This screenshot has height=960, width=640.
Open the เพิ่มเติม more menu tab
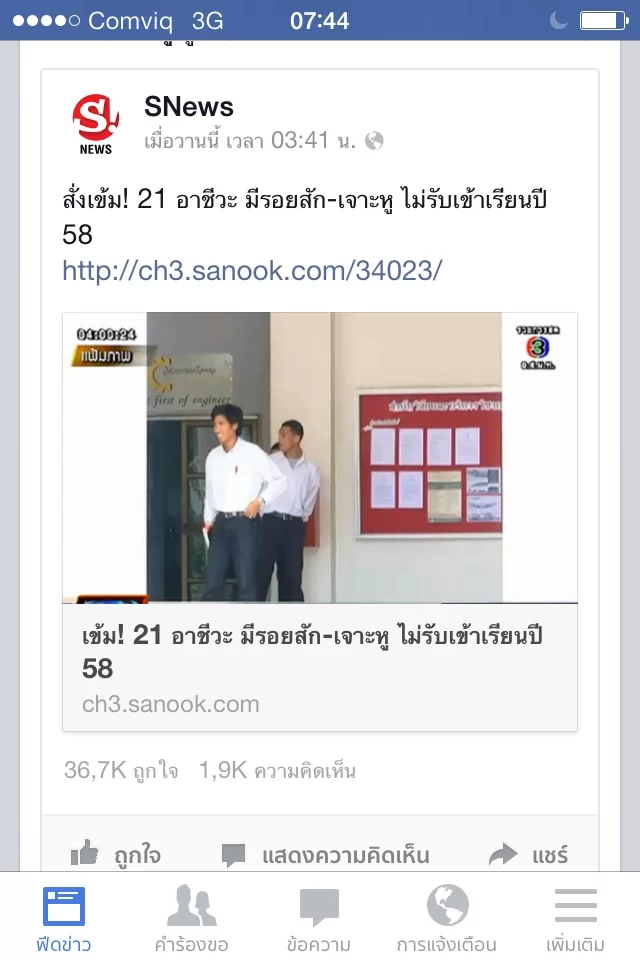pos(575,919)
